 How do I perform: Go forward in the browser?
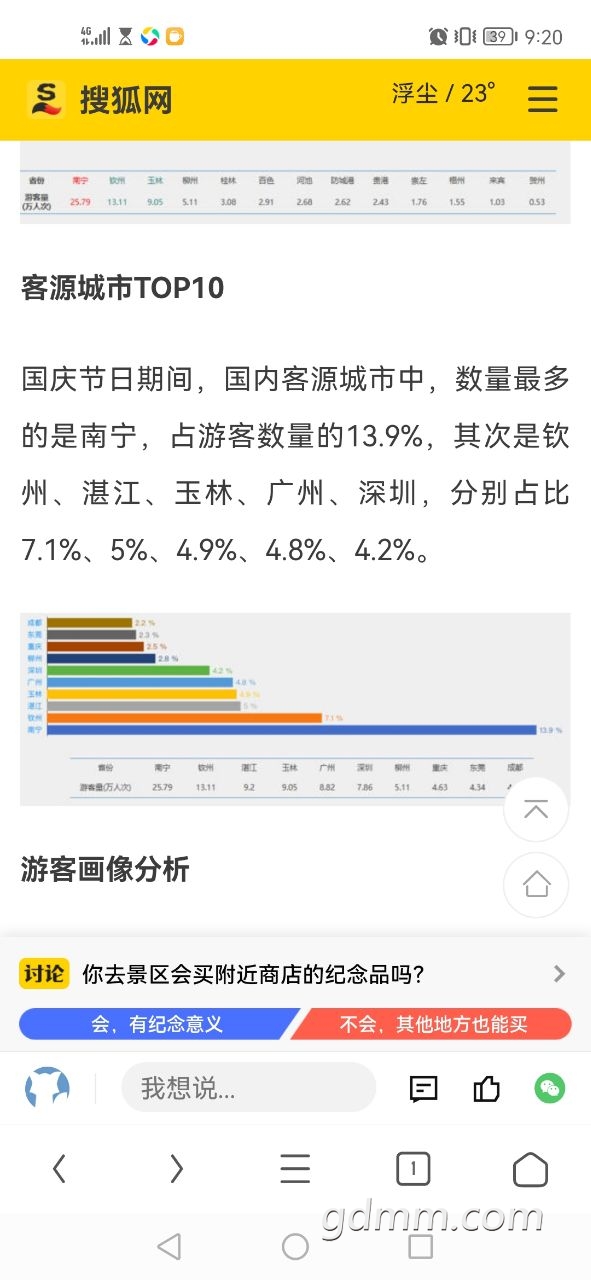tap(177, 1168)
